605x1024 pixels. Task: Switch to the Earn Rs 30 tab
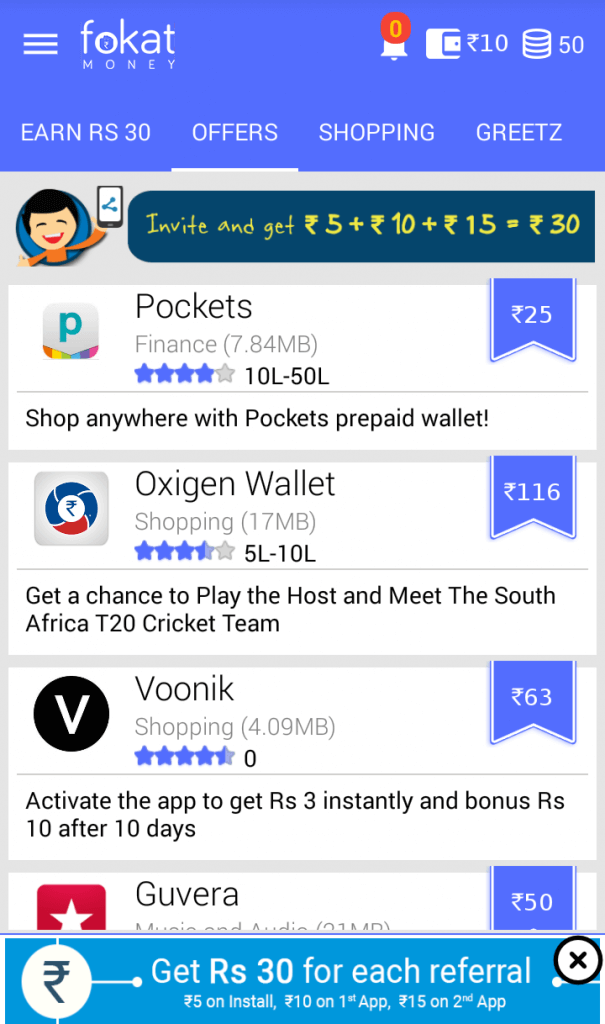pos(86,133)
